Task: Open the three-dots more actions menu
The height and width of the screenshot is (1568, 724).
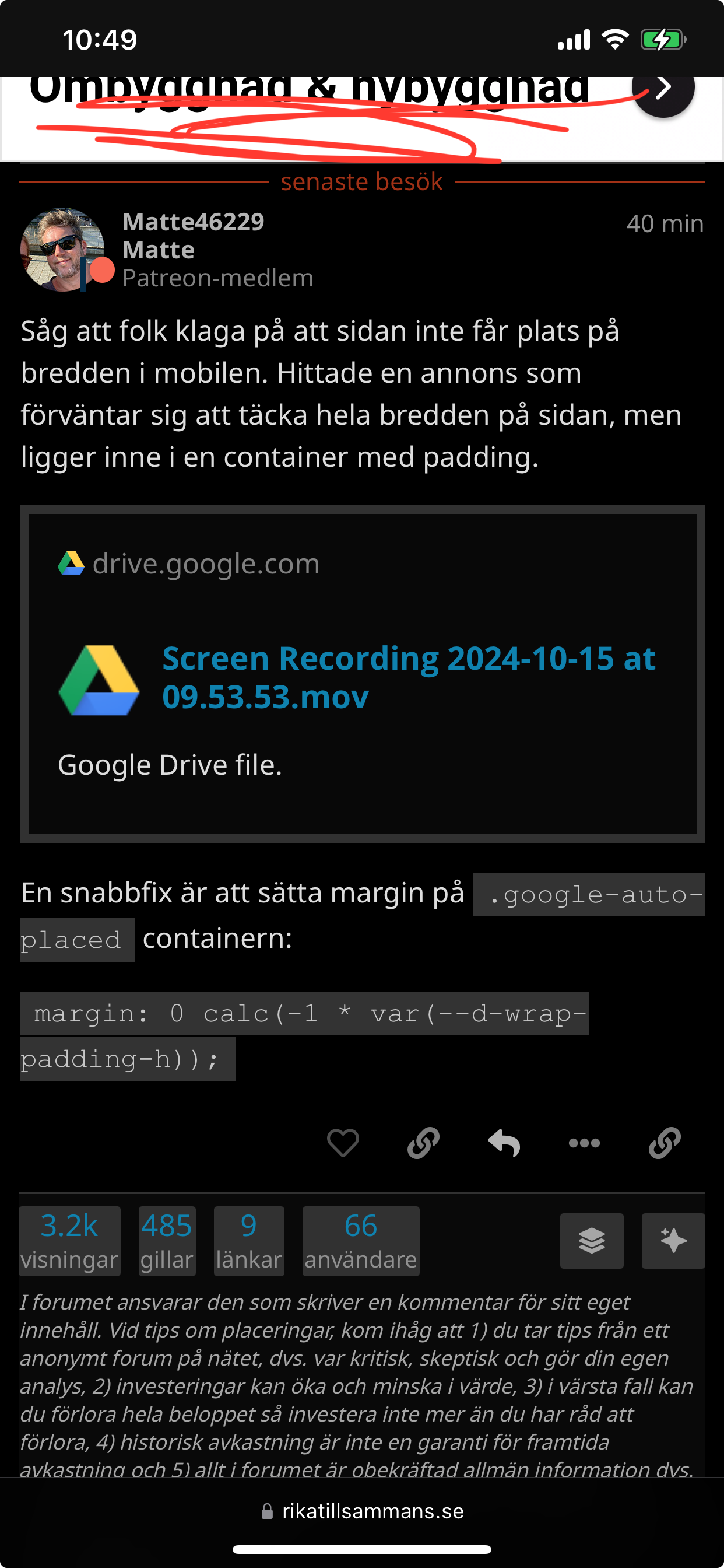Action: pos(584,1143)
